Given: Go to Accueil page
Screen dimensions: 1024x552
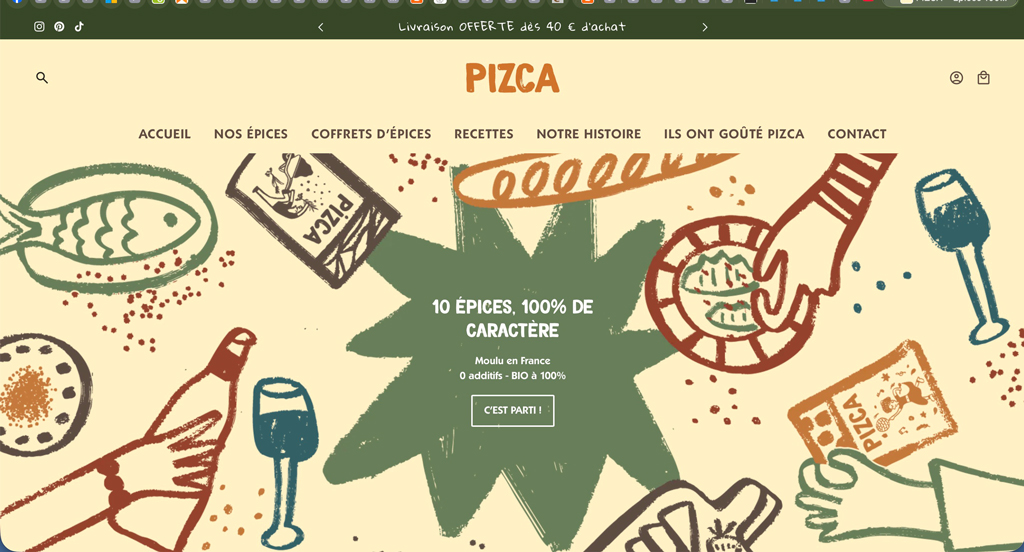Looking at the screenshot, I should click(164, 134).
